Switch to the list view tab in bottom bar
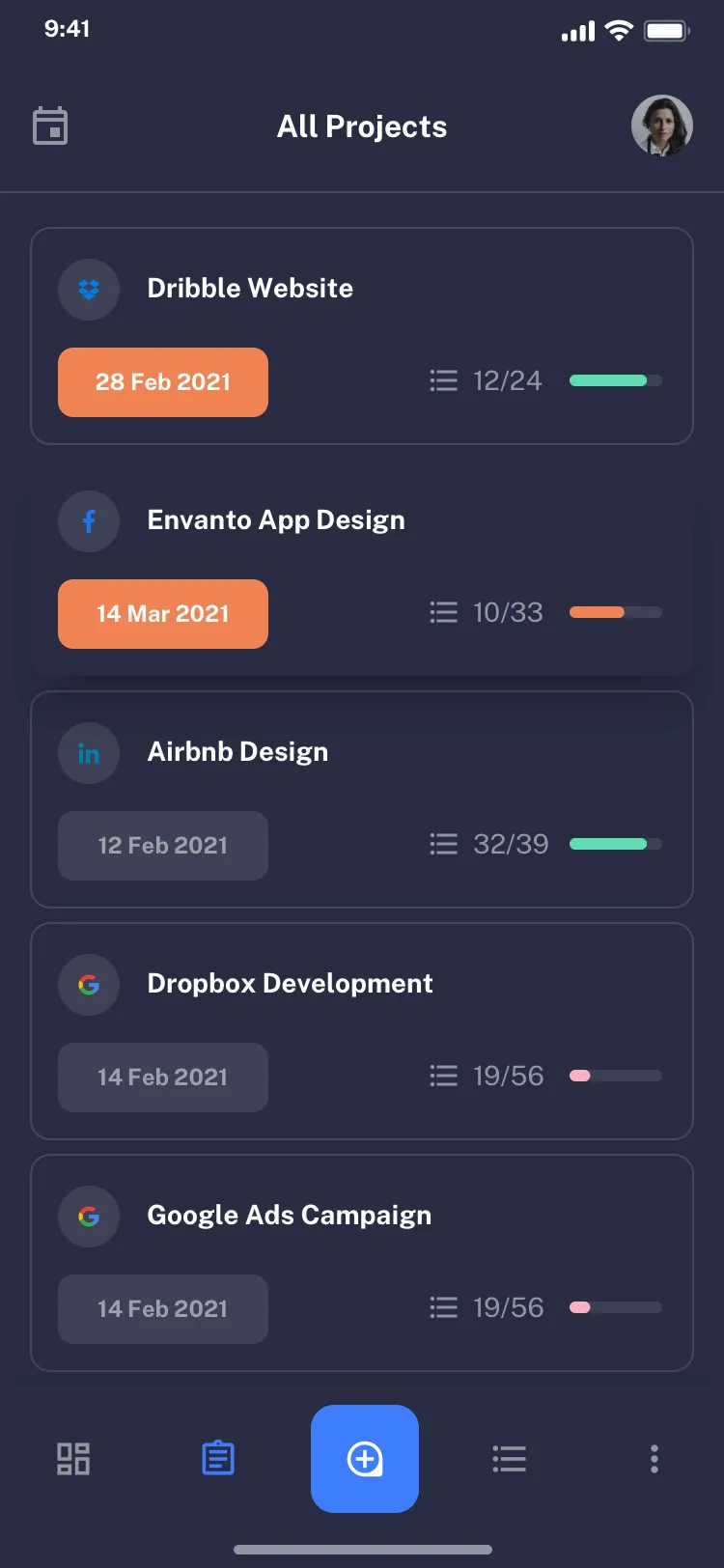The width and height of the screenshot is (724, 1568). pos(509,1458)
